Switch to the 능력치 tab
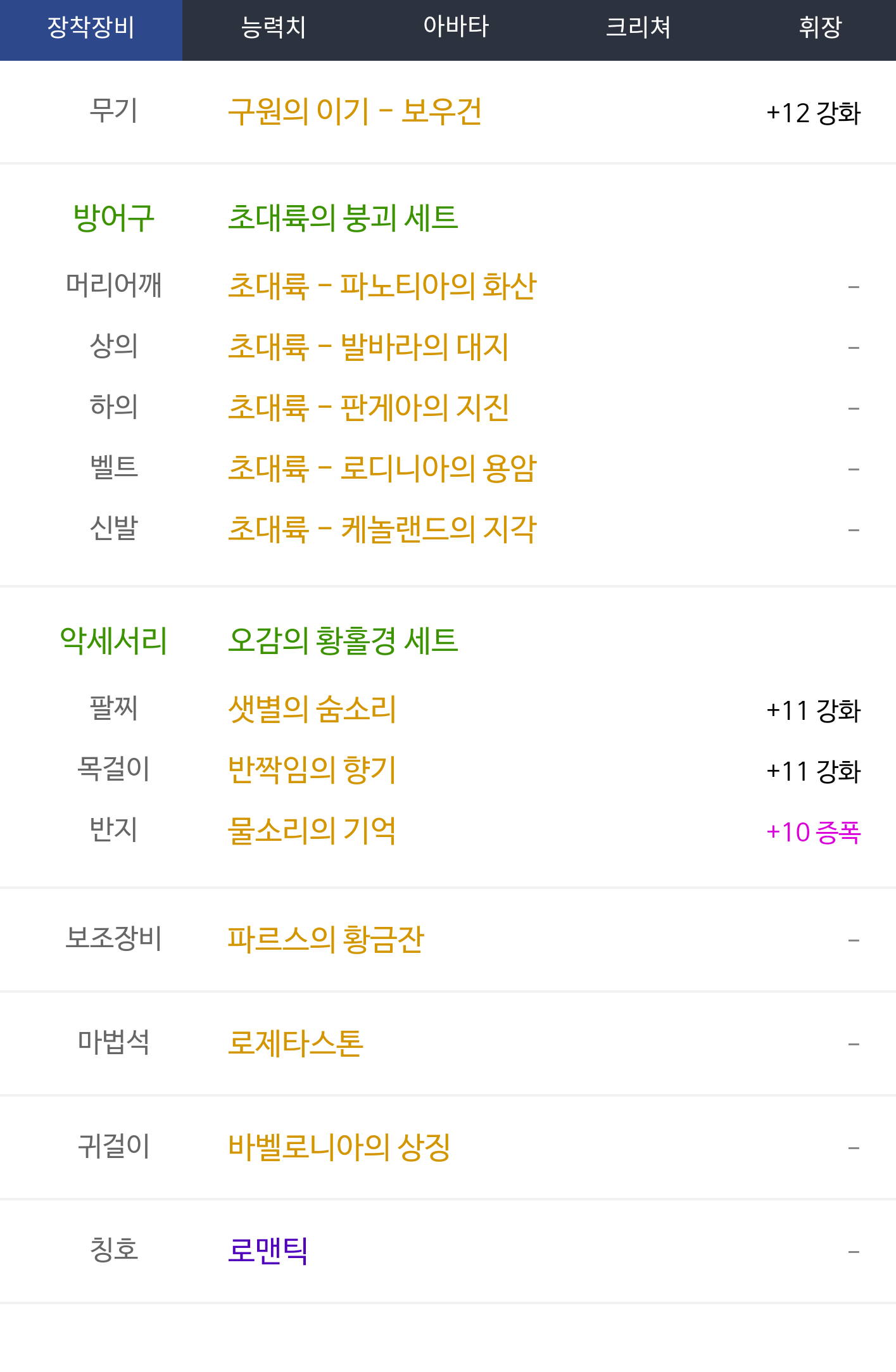Screen dimensions: 896x1372 click(274, 28)
